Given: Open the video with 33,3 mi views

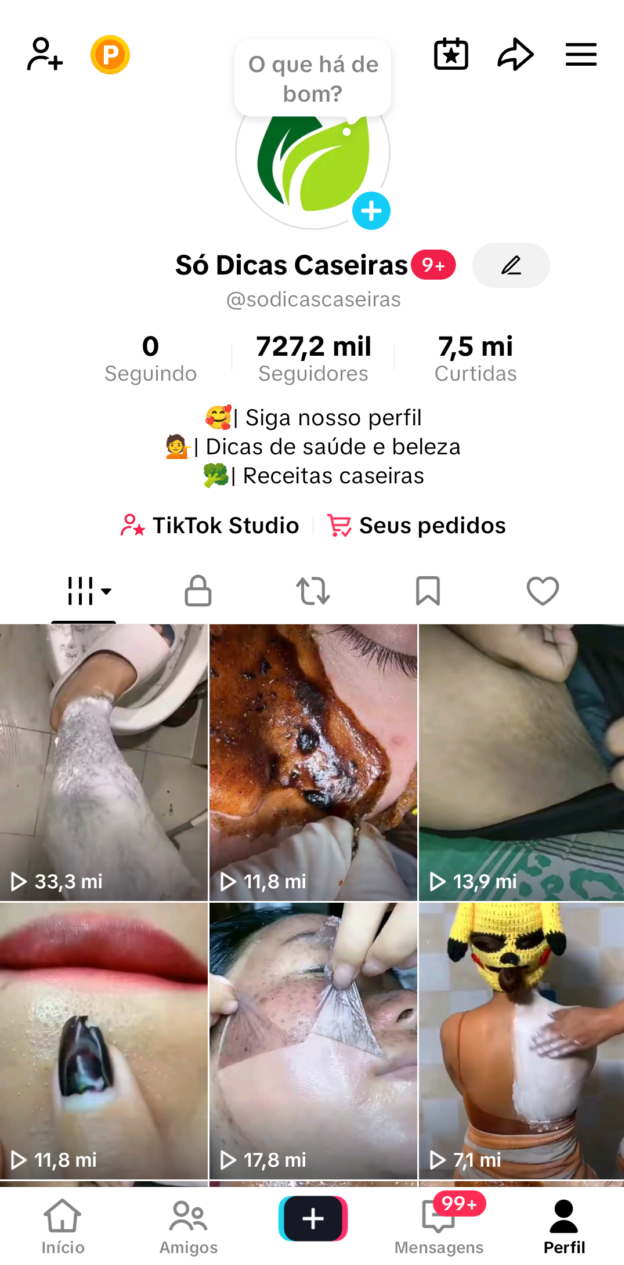Looking at the screenshot, I should pos(104,763).
